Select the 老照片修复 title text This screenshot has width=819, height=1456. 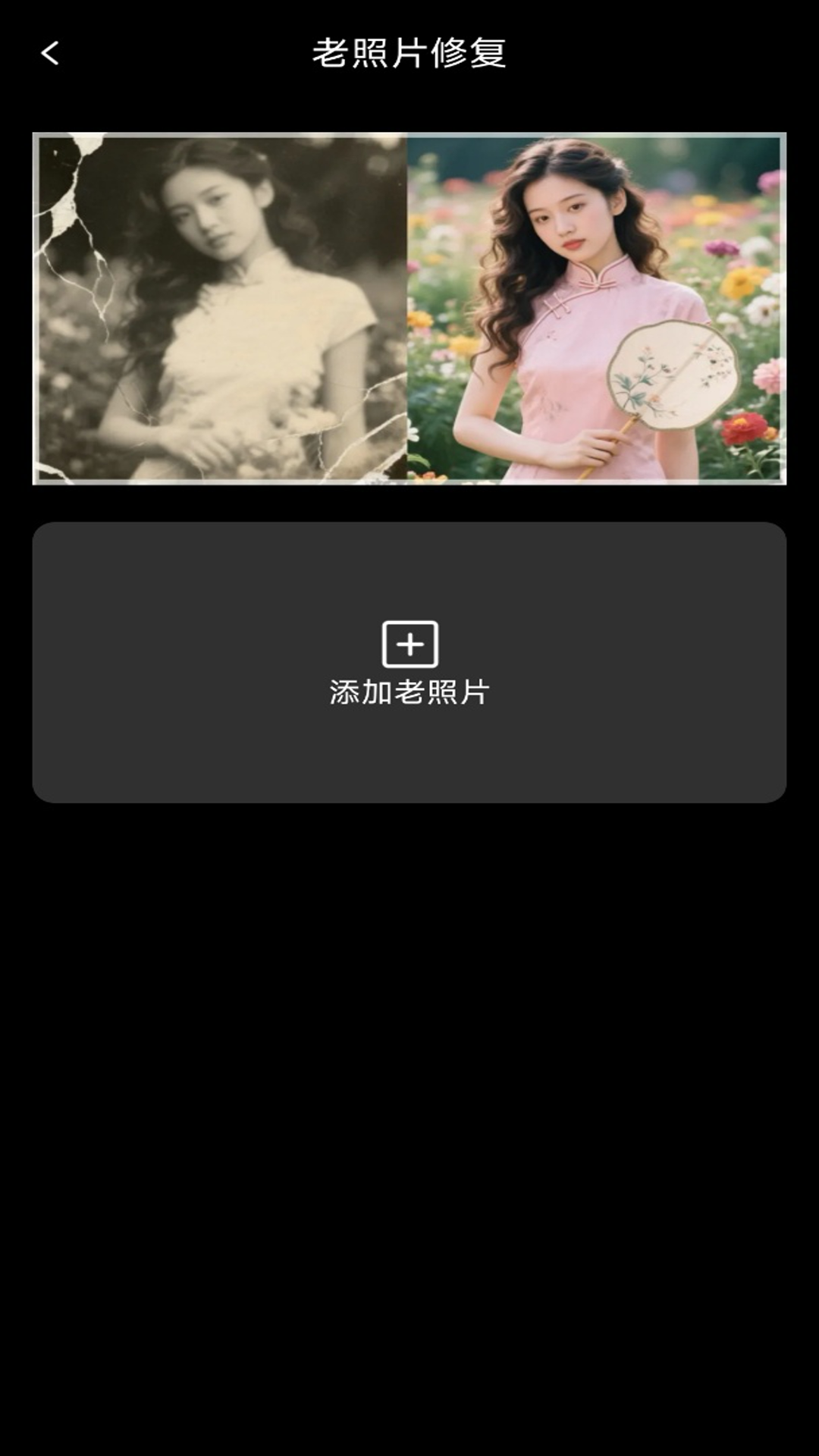click(409, 52)
